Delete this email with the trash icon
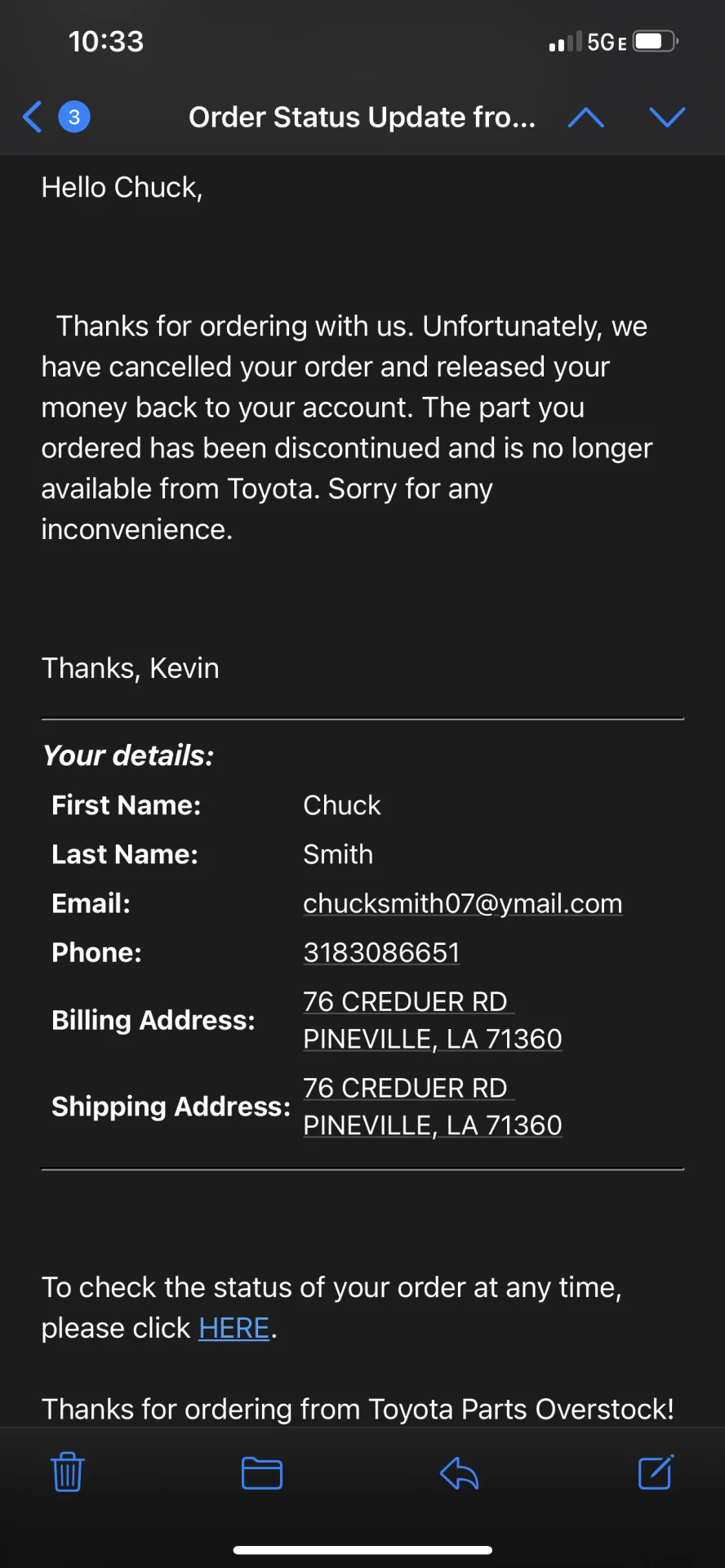 pos(68,1472)
